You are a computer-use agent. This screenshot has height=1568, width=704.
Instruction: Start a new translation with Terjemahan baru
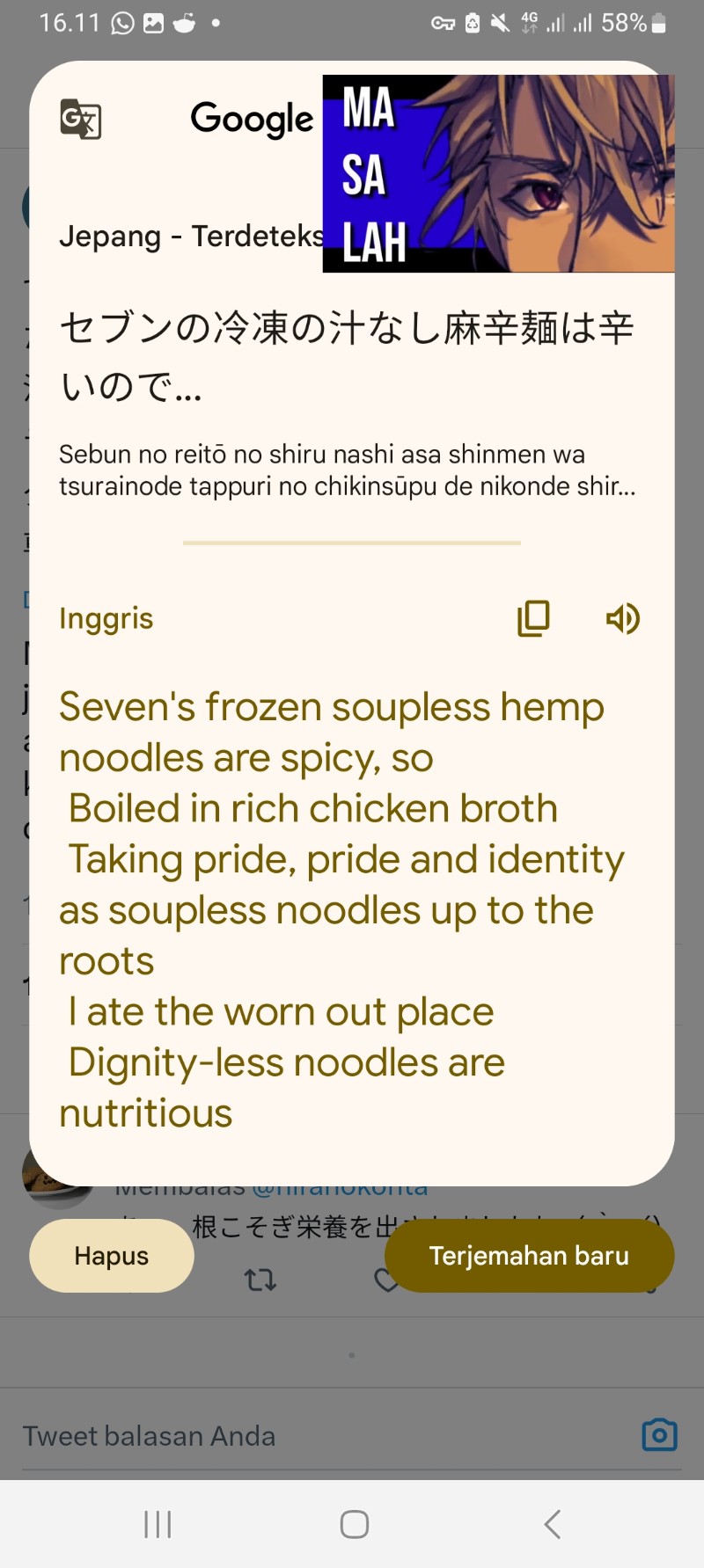529,1256
